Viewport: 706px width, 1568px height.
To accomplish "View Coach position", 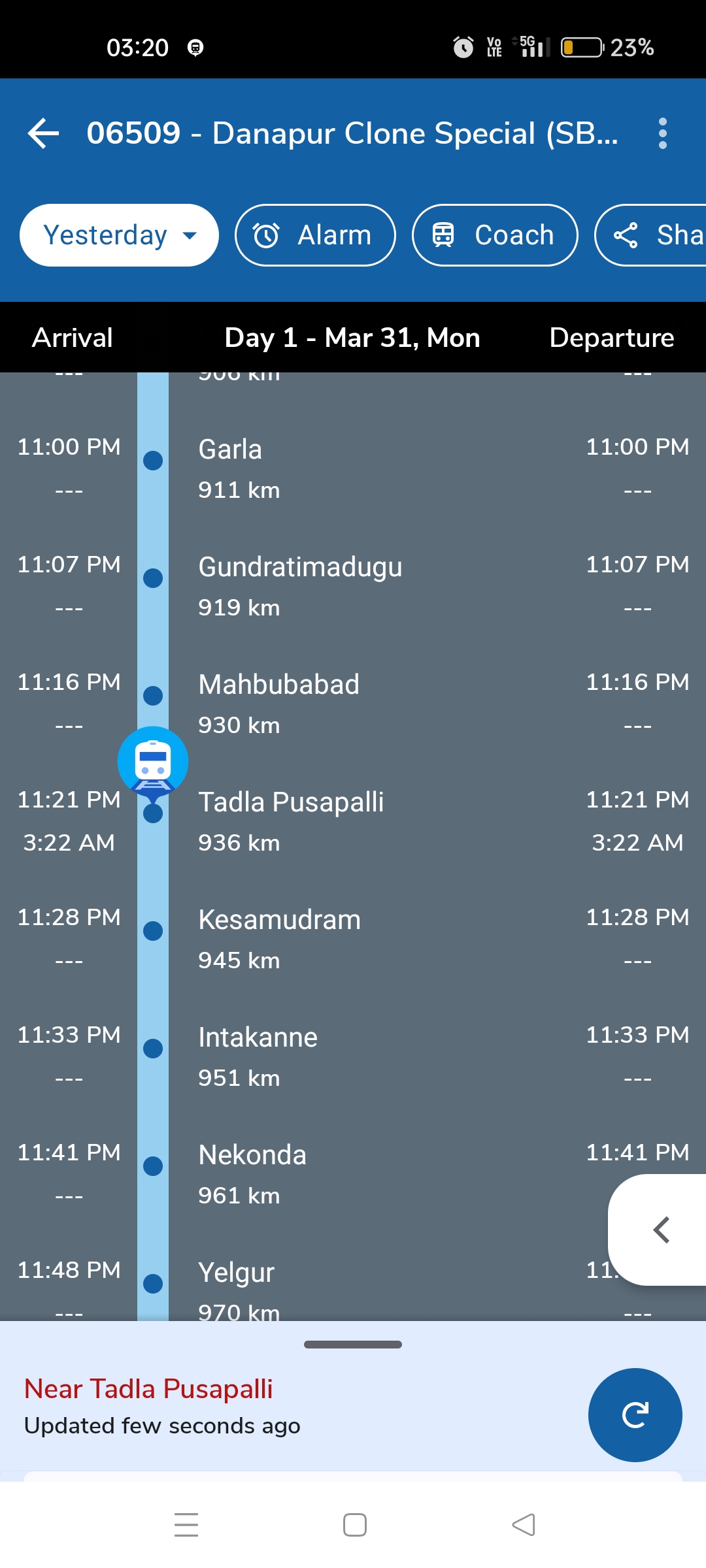I will [495, 235].
